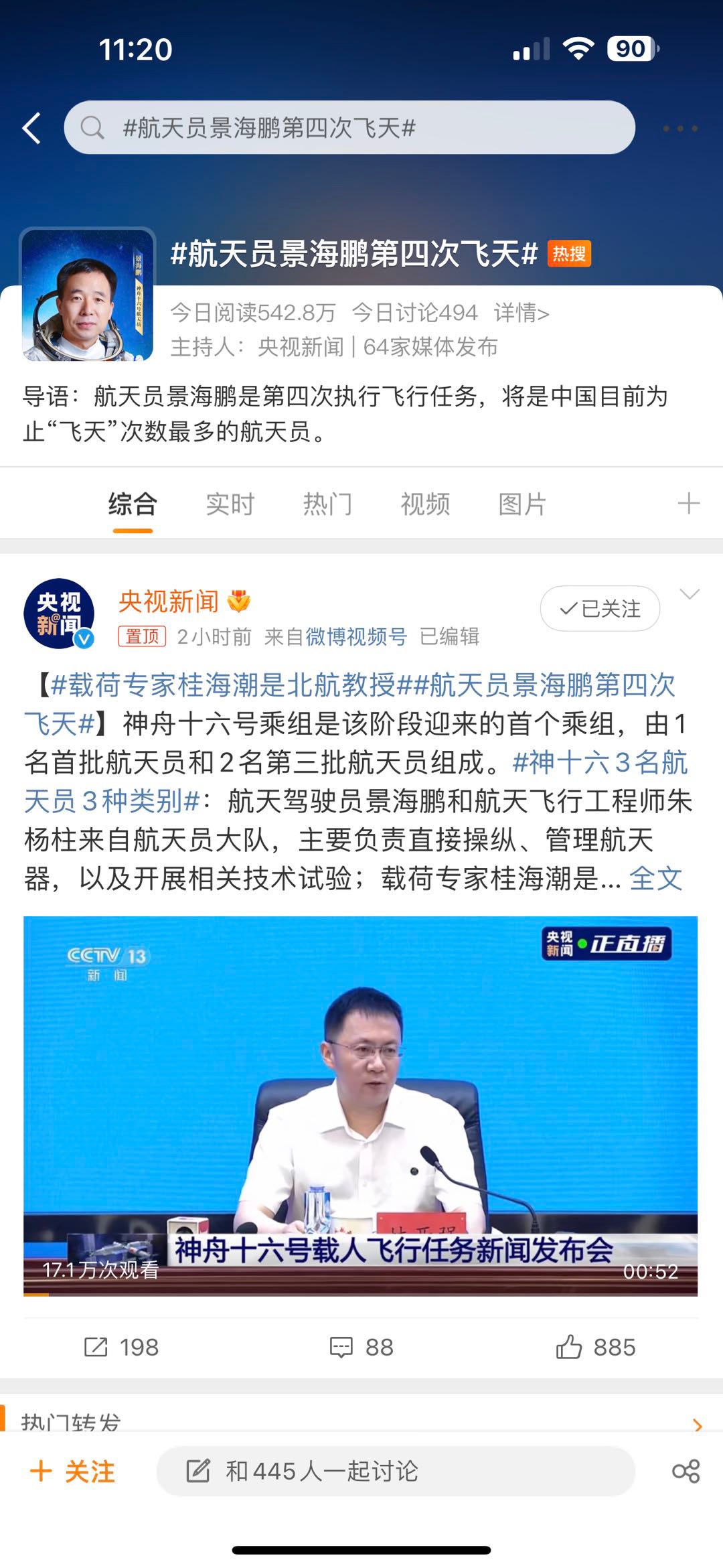Screen dimensions: 723x1568
Task: Tap the search box with #航天员景海鹏第四次飞天#
Action: [348, 127]
